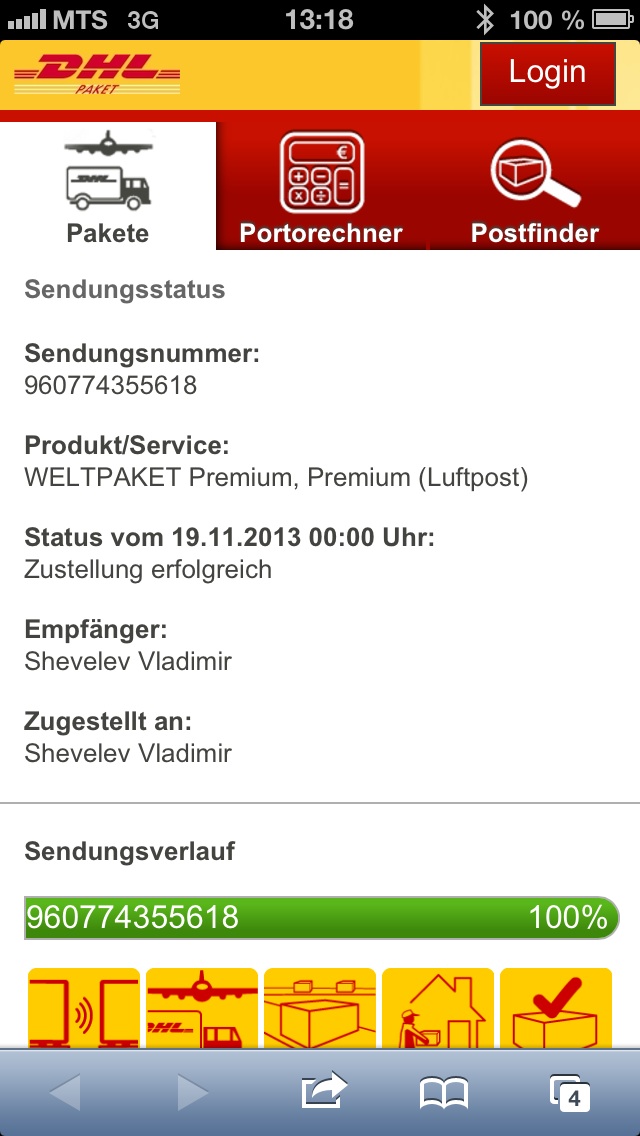Show the open browser tabs
The image size is (640, 1136).
[x=569, y=1093]
